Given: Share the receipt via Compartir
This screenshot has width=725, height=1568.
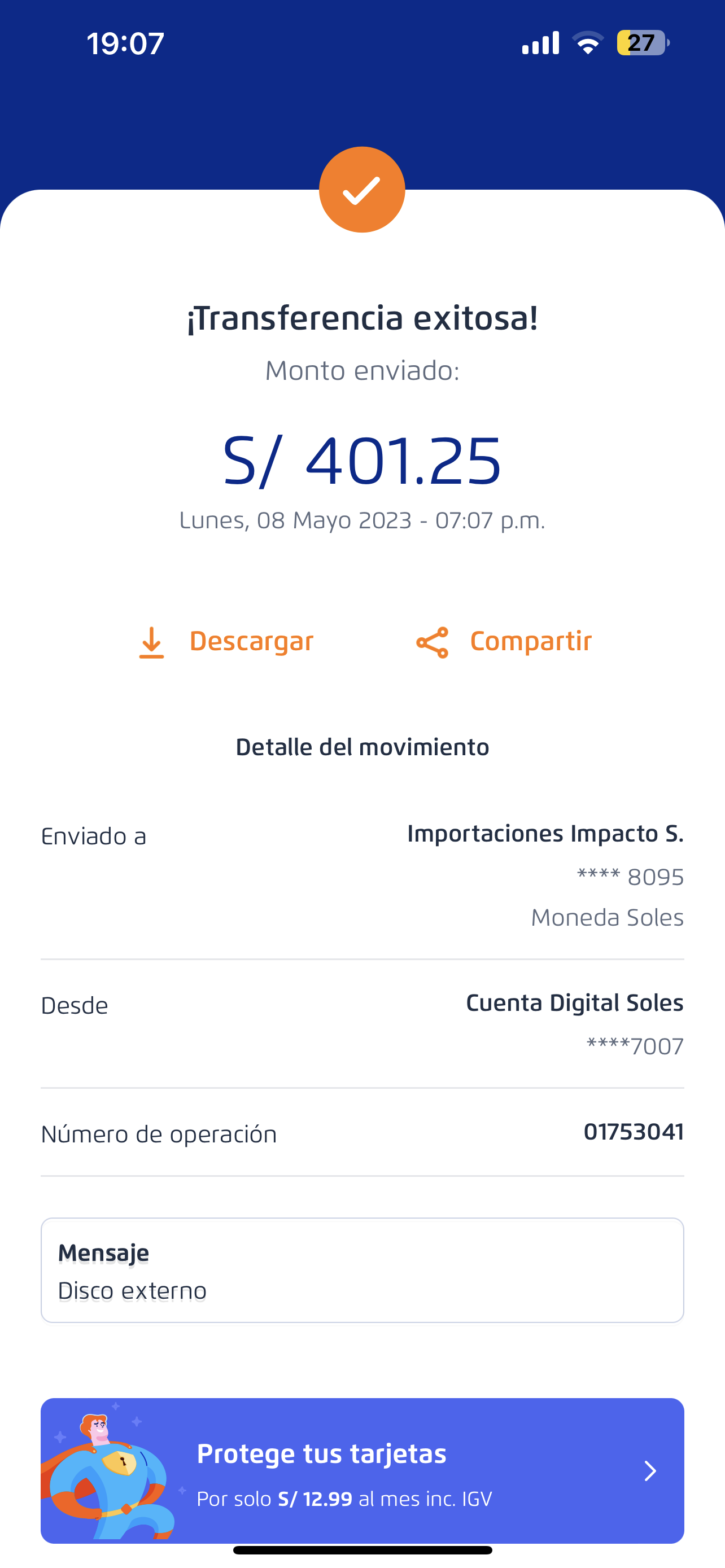Looking at the screenshot, I should tap(504, 642).
